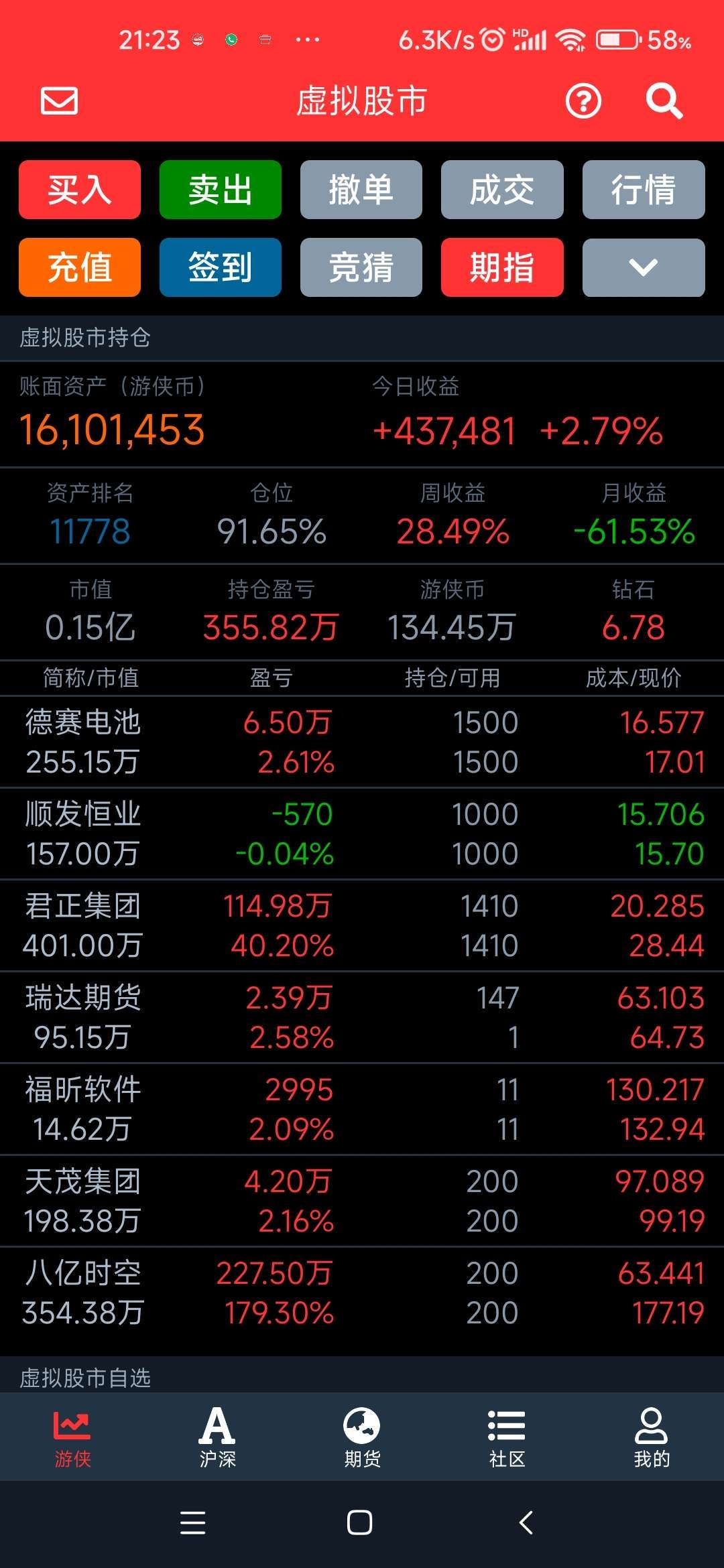View 成交 trade records
This screenshot has height=1568, width=724.
pos(502,190)
